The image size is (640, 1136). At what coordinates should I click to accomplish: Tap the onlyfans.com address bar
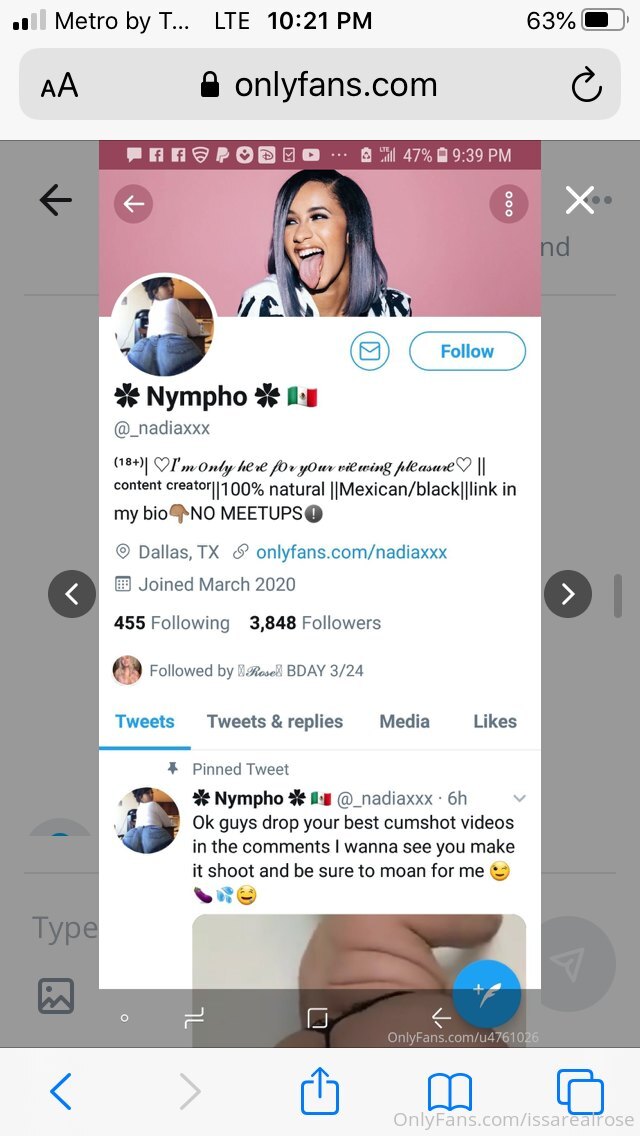click(320, 85)
